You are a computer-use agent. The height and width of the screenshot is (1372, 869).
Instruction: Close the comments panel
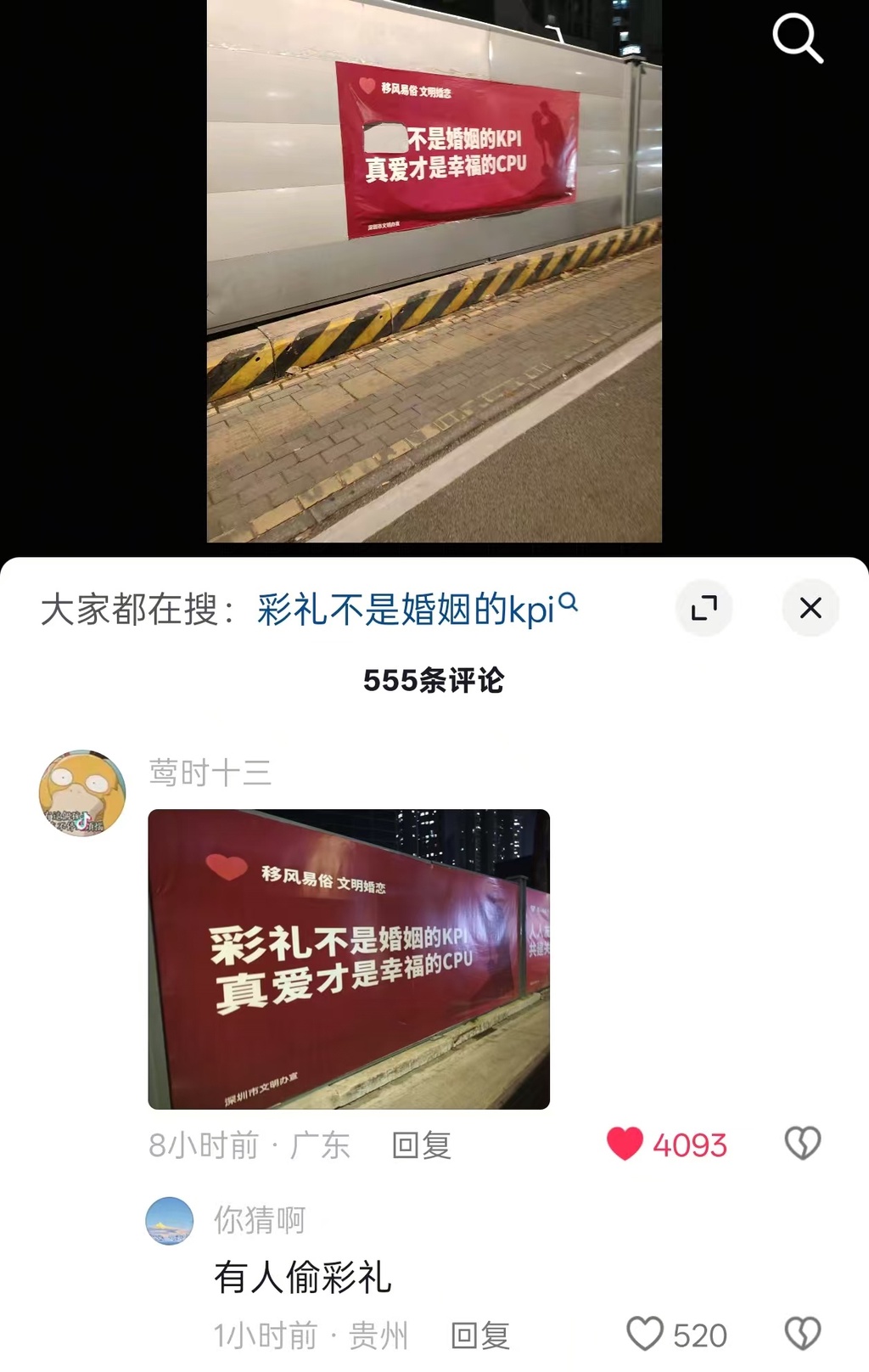tap(810, 608)
